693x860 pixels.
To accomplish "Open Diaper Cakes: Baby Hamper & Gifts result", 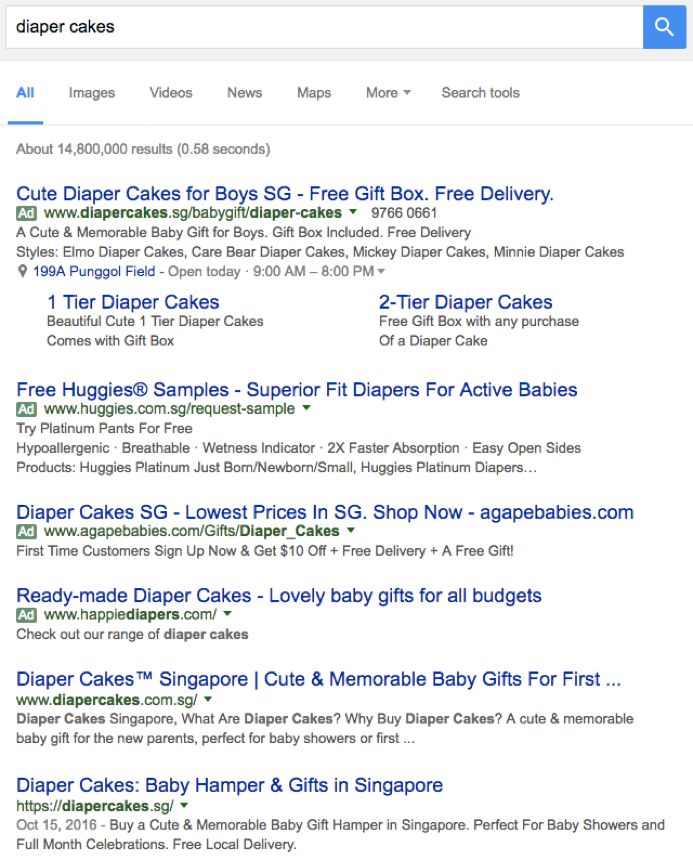I will click(x=230, y=786).
